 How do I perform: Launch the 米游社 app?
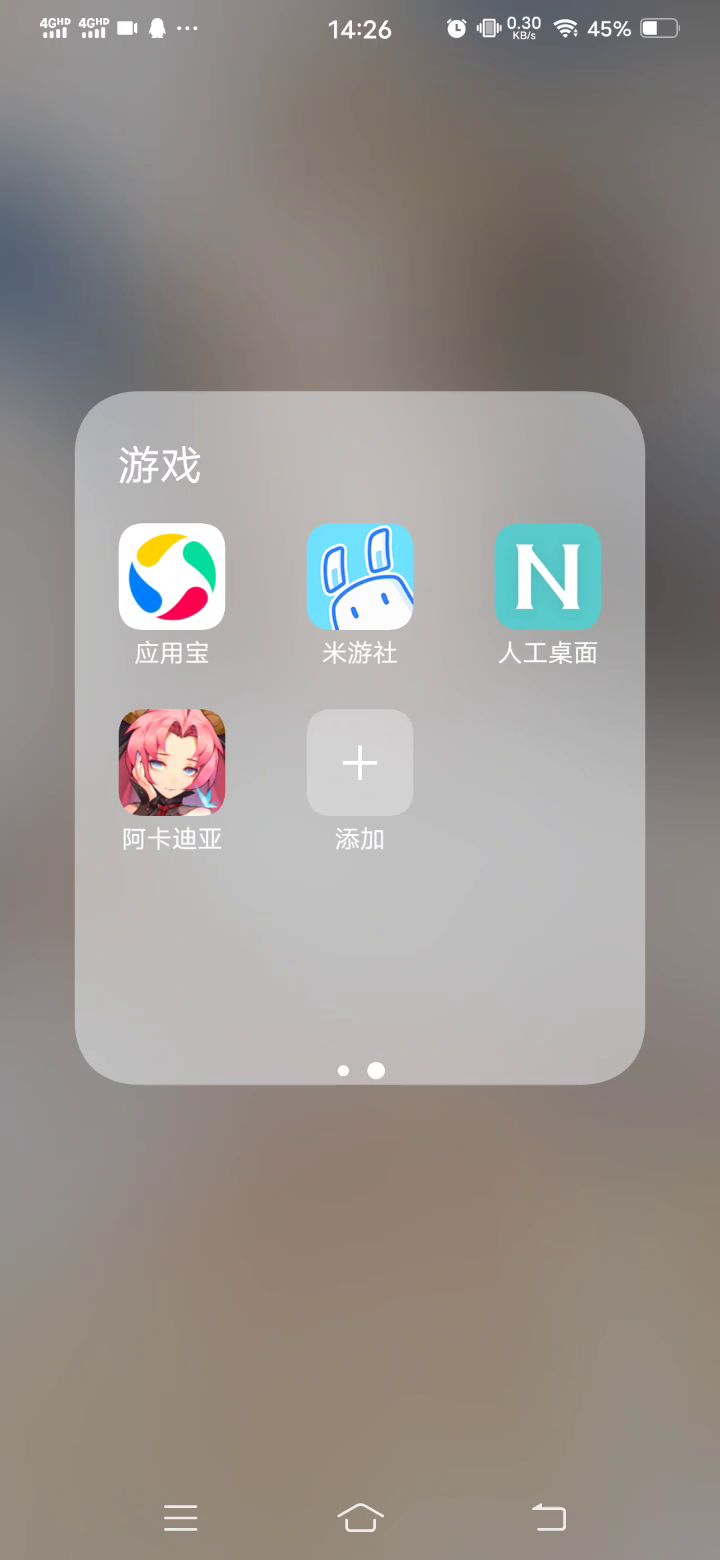(360, 577)
